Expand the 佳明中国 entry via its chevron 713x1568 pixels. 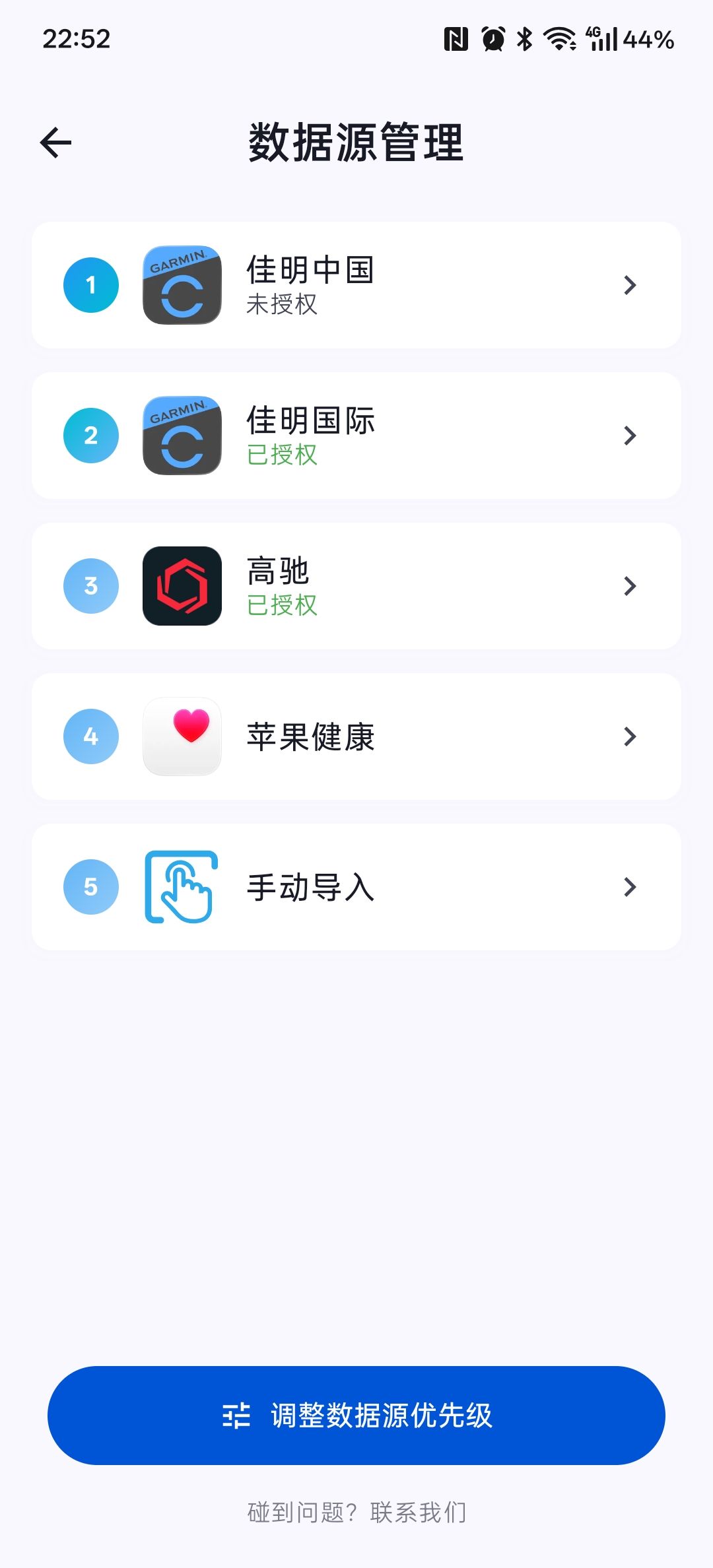pyautogui.click(x=630, y=284)
